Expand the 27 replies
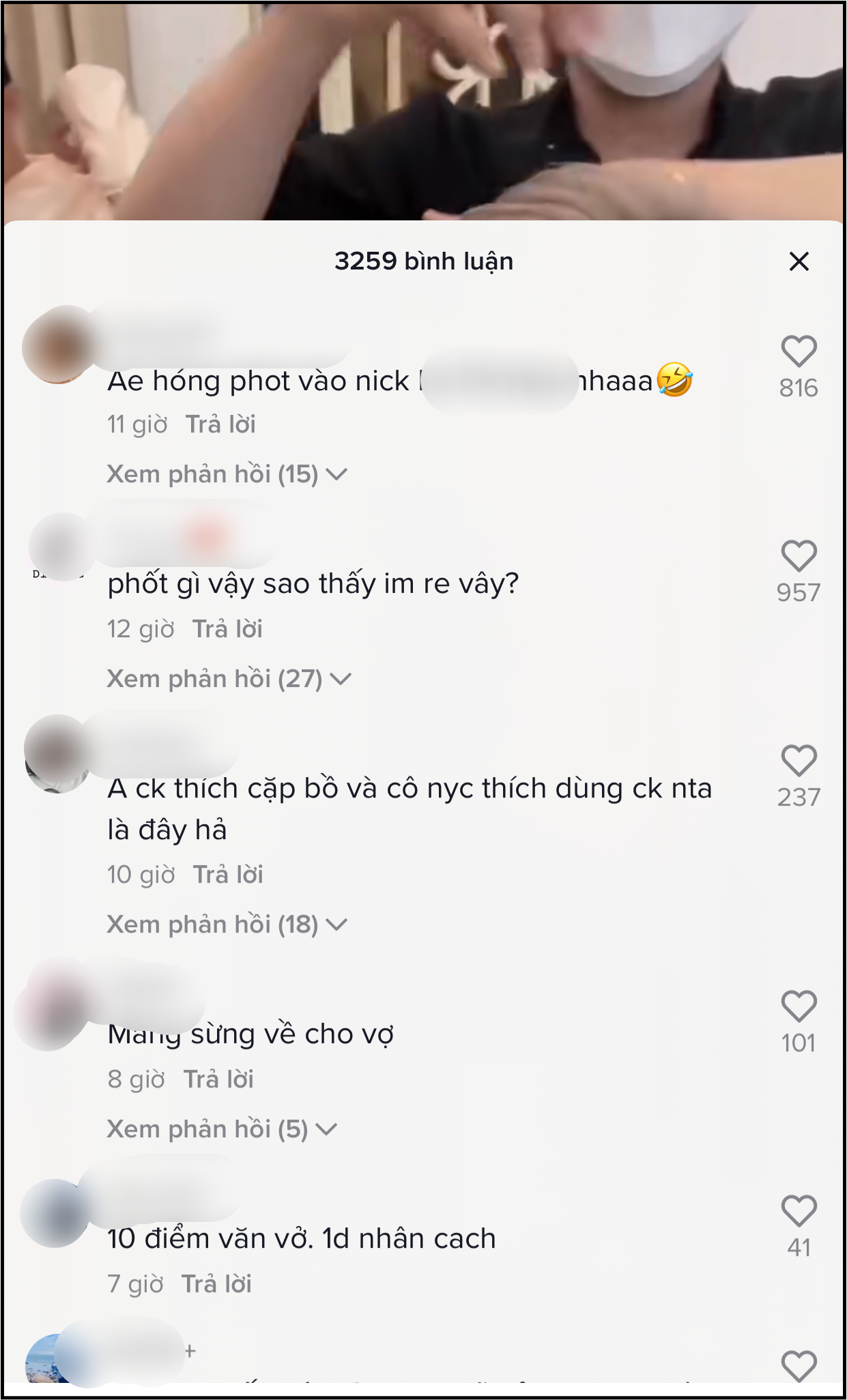Viewport: 847px width, 1400px height. point(229,679)
